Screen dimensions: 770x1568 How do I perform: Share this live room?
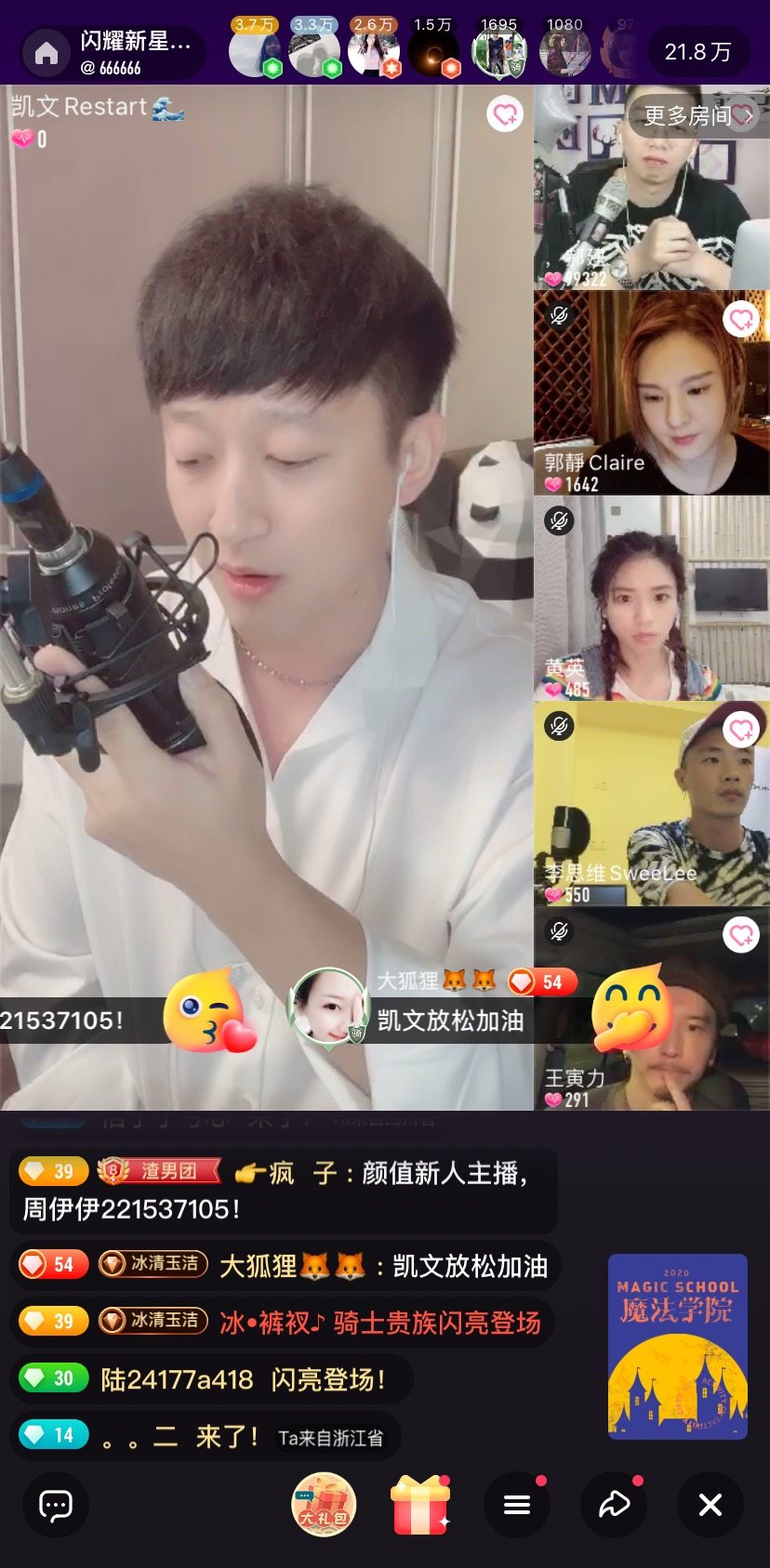[614, 1505]
